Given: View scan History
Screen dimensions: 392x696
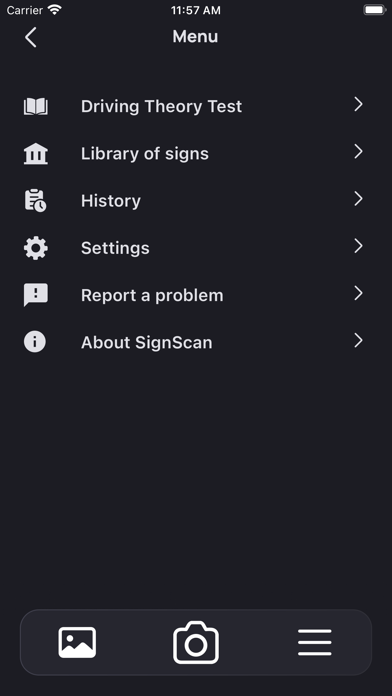Looking at the screenshot, I should (x=195, y=201).
